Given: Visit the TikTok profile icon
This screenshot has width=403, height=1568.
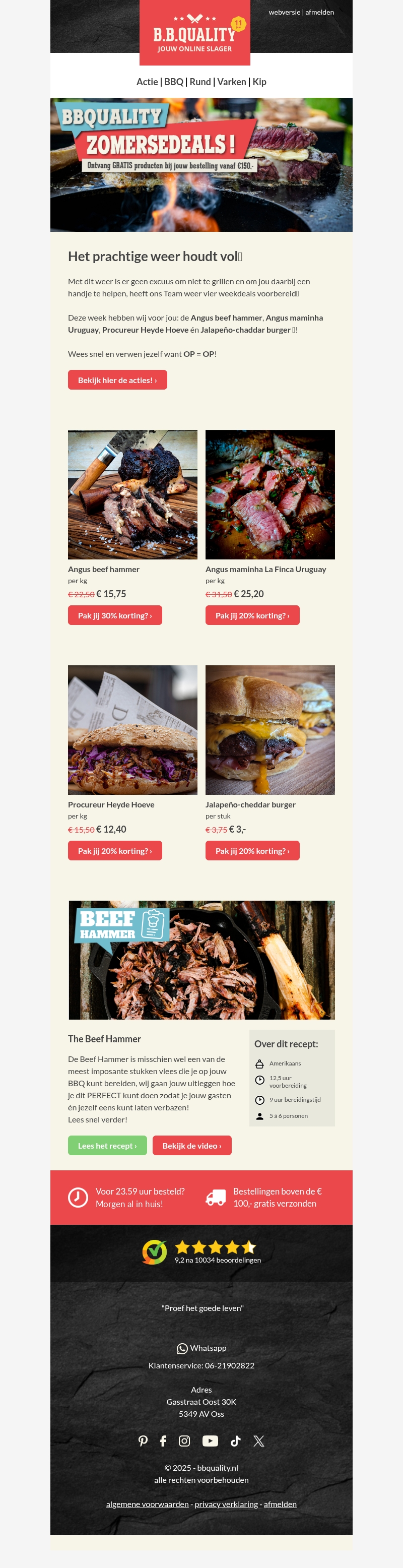Looking at the screenshot, I should (236, 1441).
